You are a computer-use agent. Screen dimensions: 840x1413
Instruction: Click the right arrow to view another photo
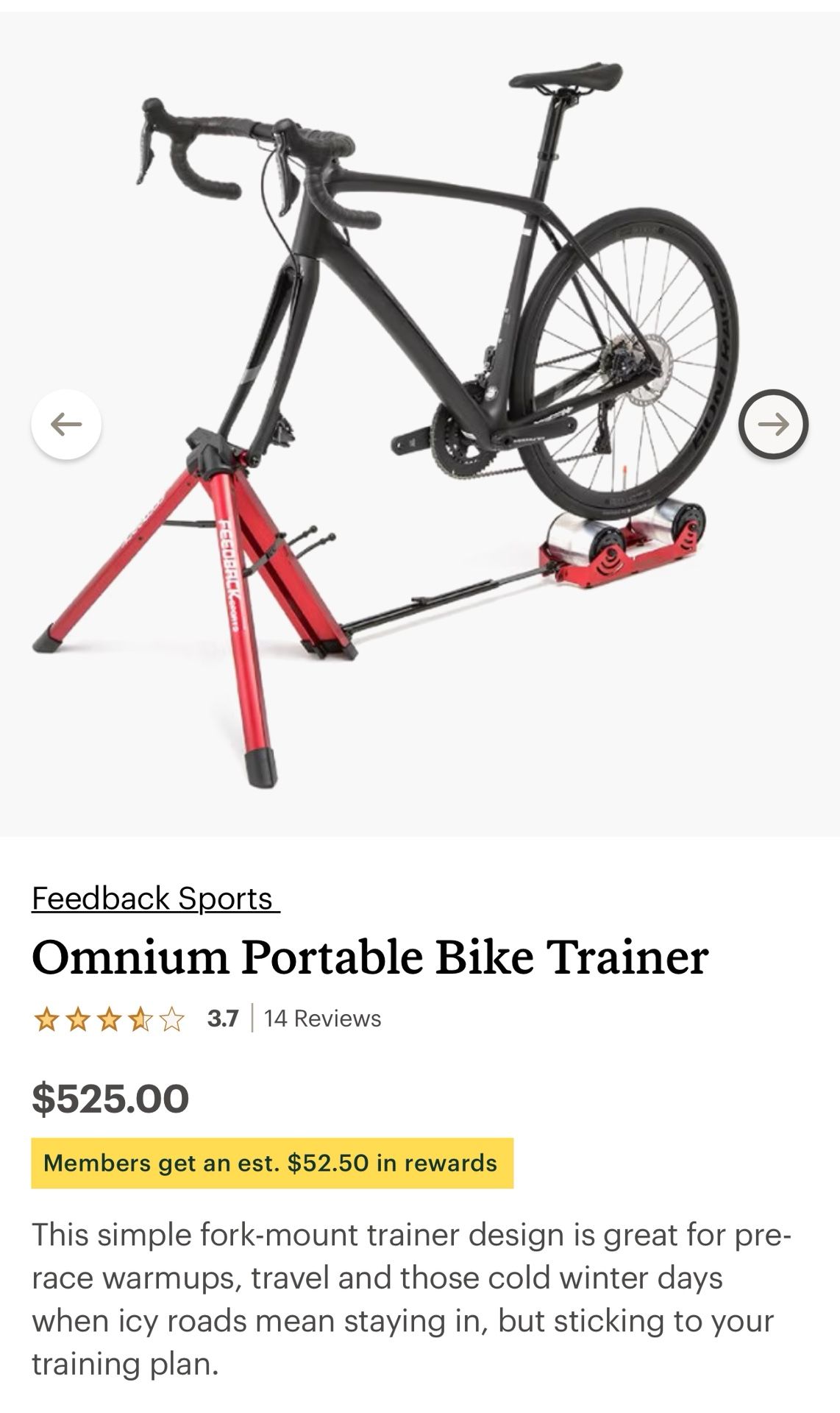click(774, 423)
